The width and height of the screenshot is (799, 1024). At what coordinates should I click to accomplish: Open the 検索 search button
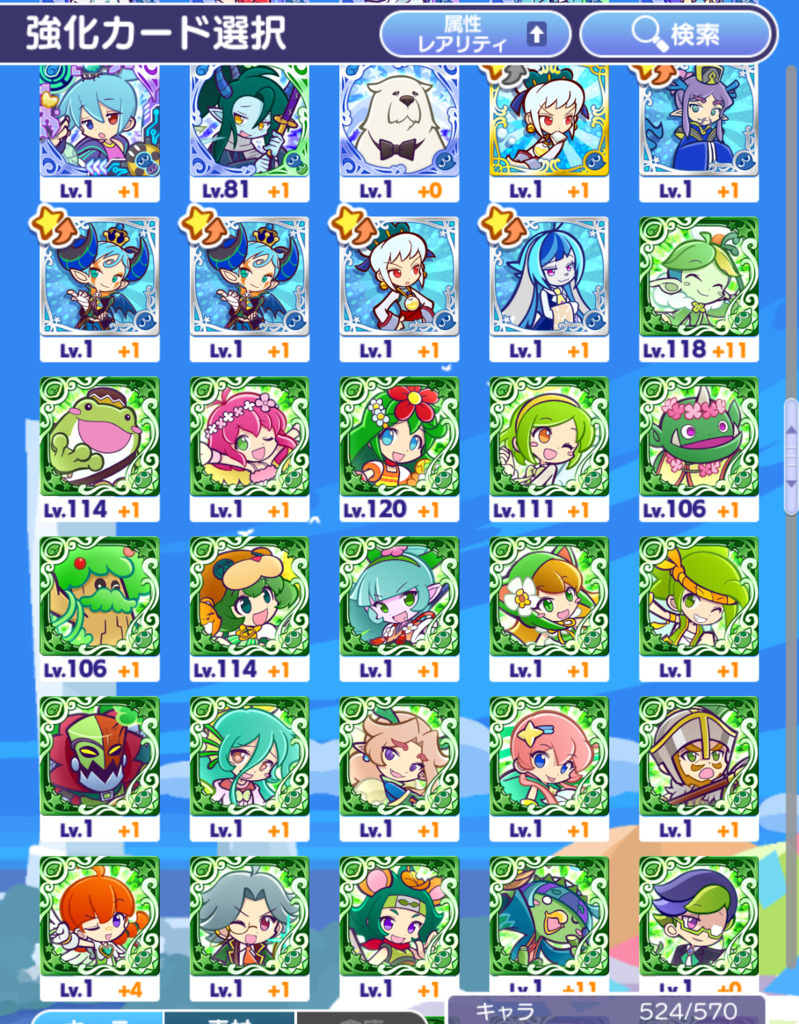(x=676, y=35)
